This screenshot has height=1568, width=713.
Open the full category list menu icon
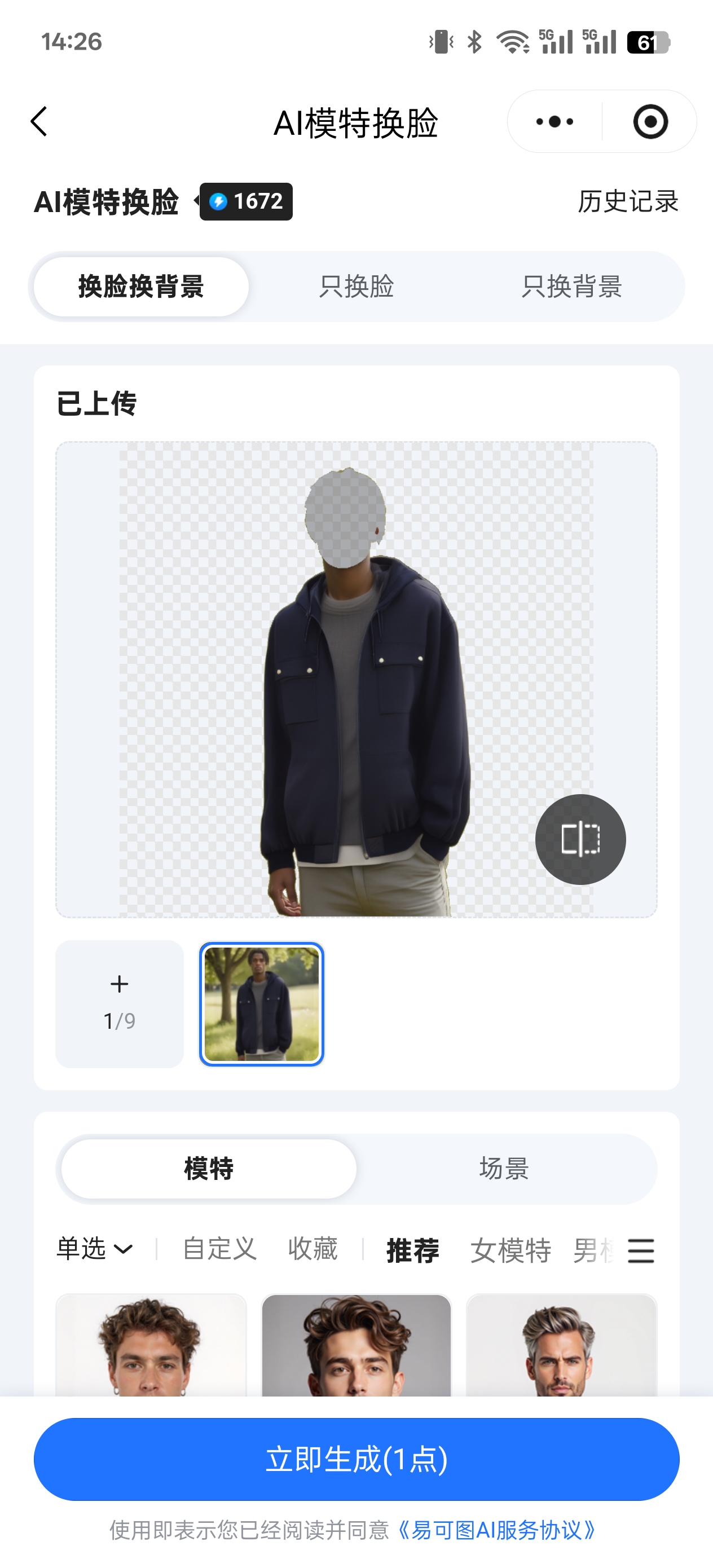click(641, 1250)
